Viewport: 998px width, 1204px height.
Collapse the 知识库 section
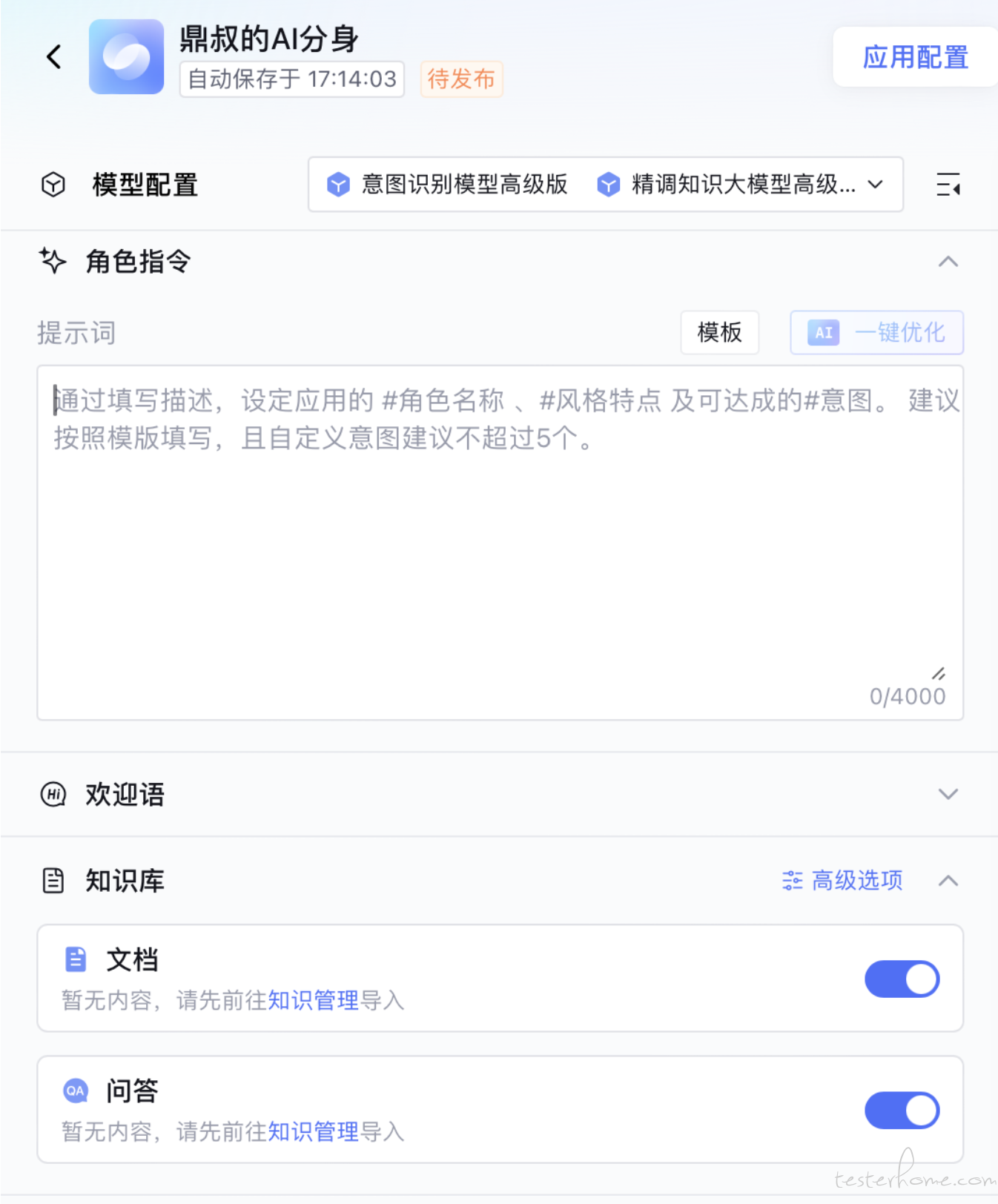point(948,881)
